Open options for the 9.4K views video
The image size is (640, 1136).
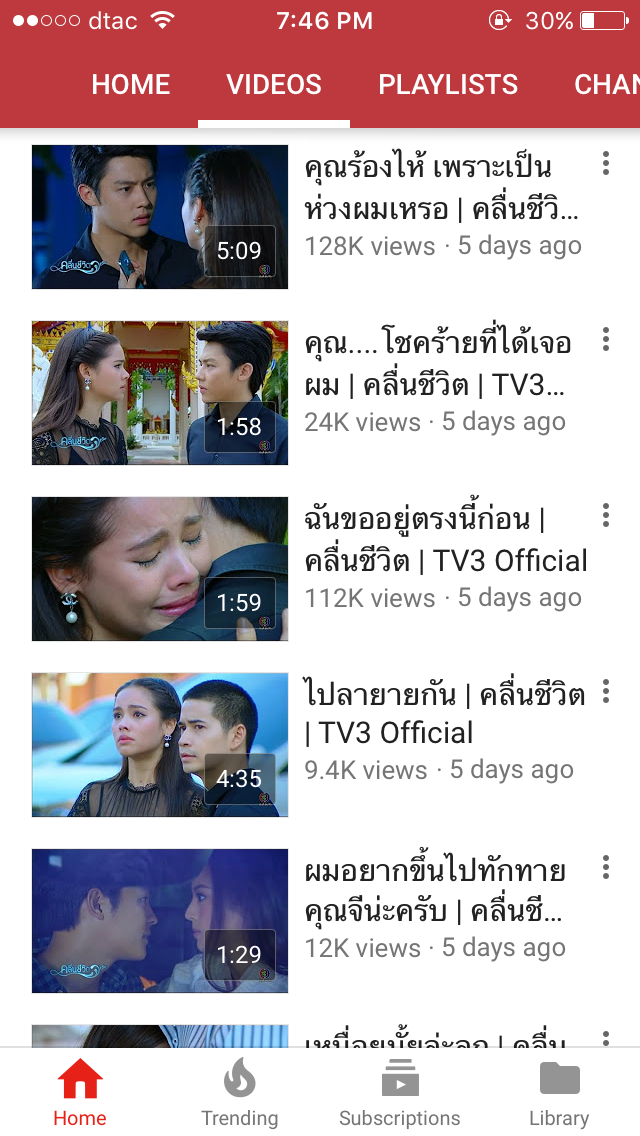tap(606, 692)
